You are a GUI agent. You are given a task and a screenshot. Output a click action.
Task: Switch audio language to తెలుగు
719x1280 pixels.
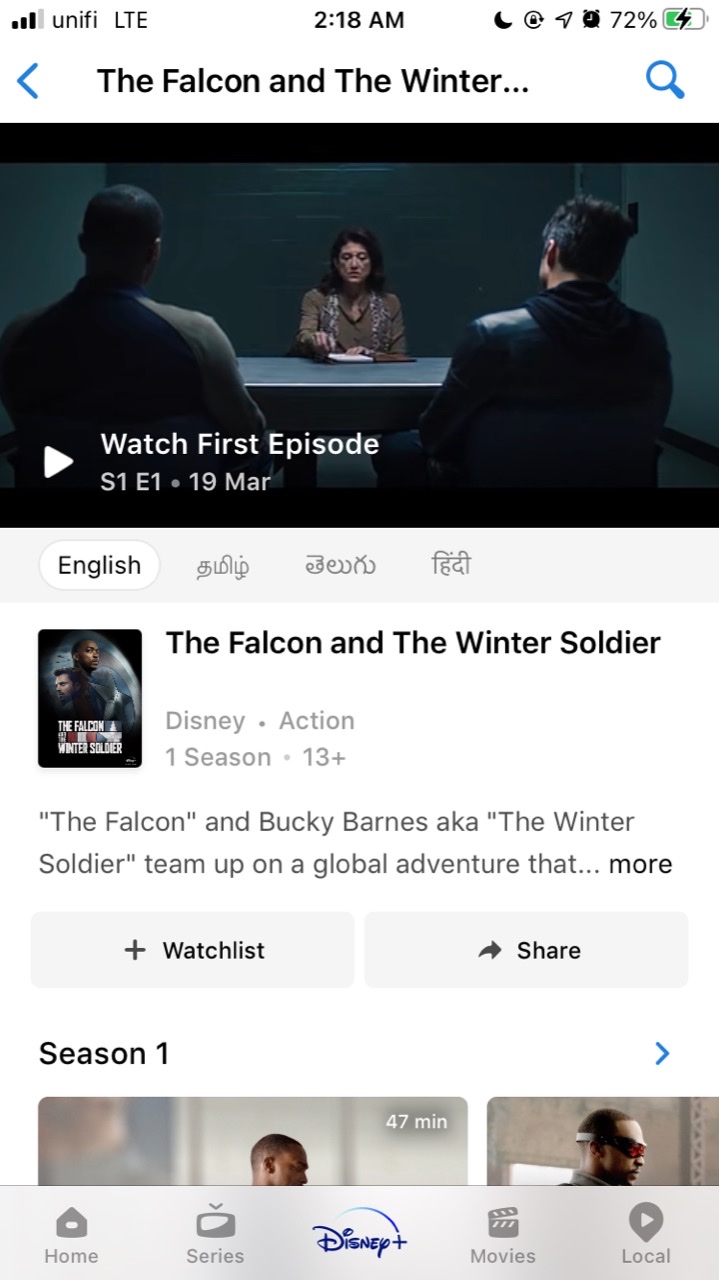coord(341,565)
